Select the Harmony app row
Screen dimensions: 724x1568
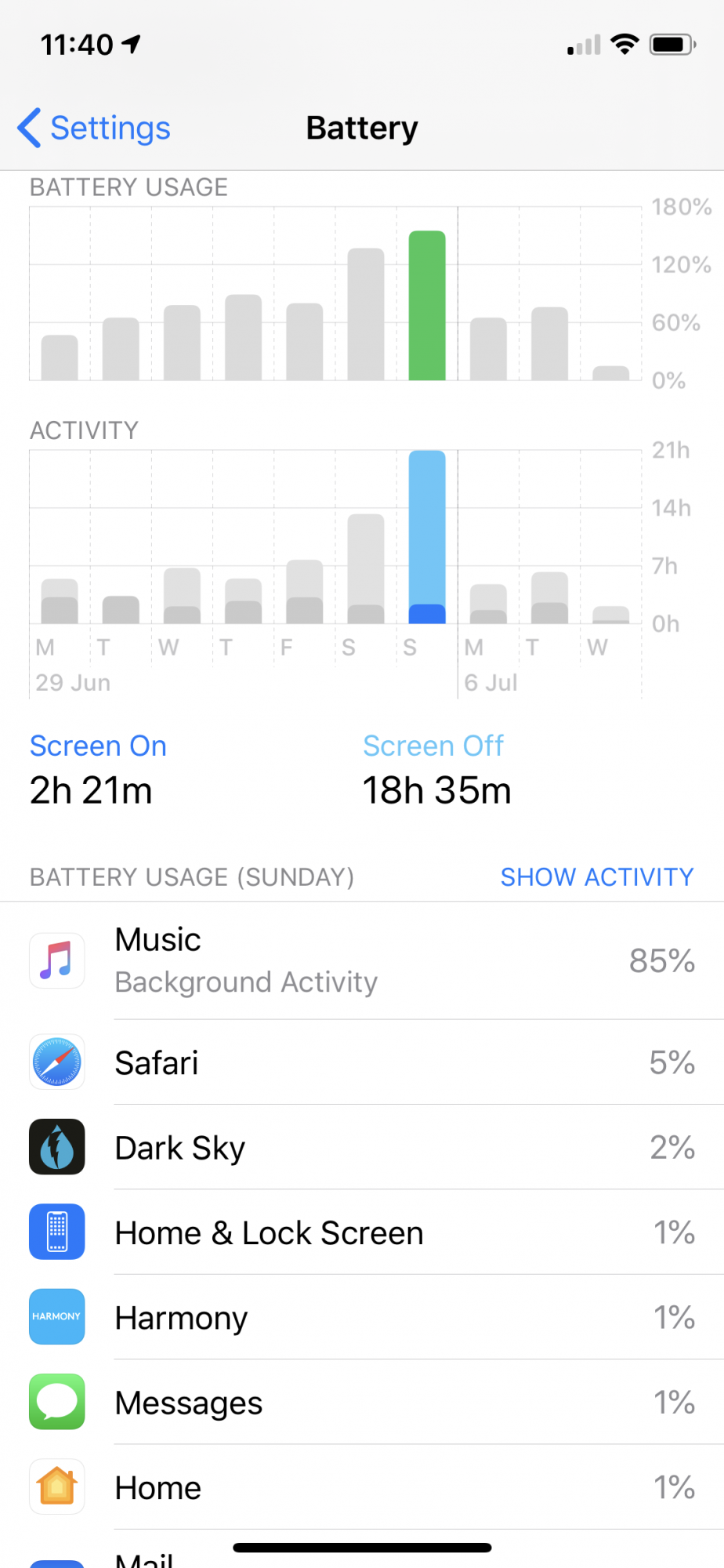click(362, 1318)
